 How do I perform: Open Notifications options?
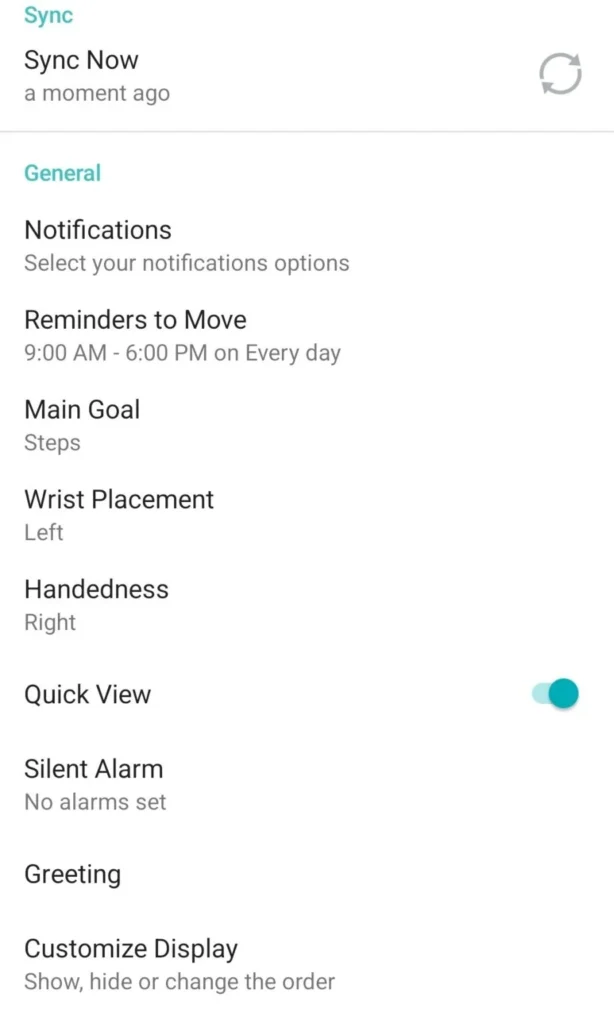click(x=307, y=246)
